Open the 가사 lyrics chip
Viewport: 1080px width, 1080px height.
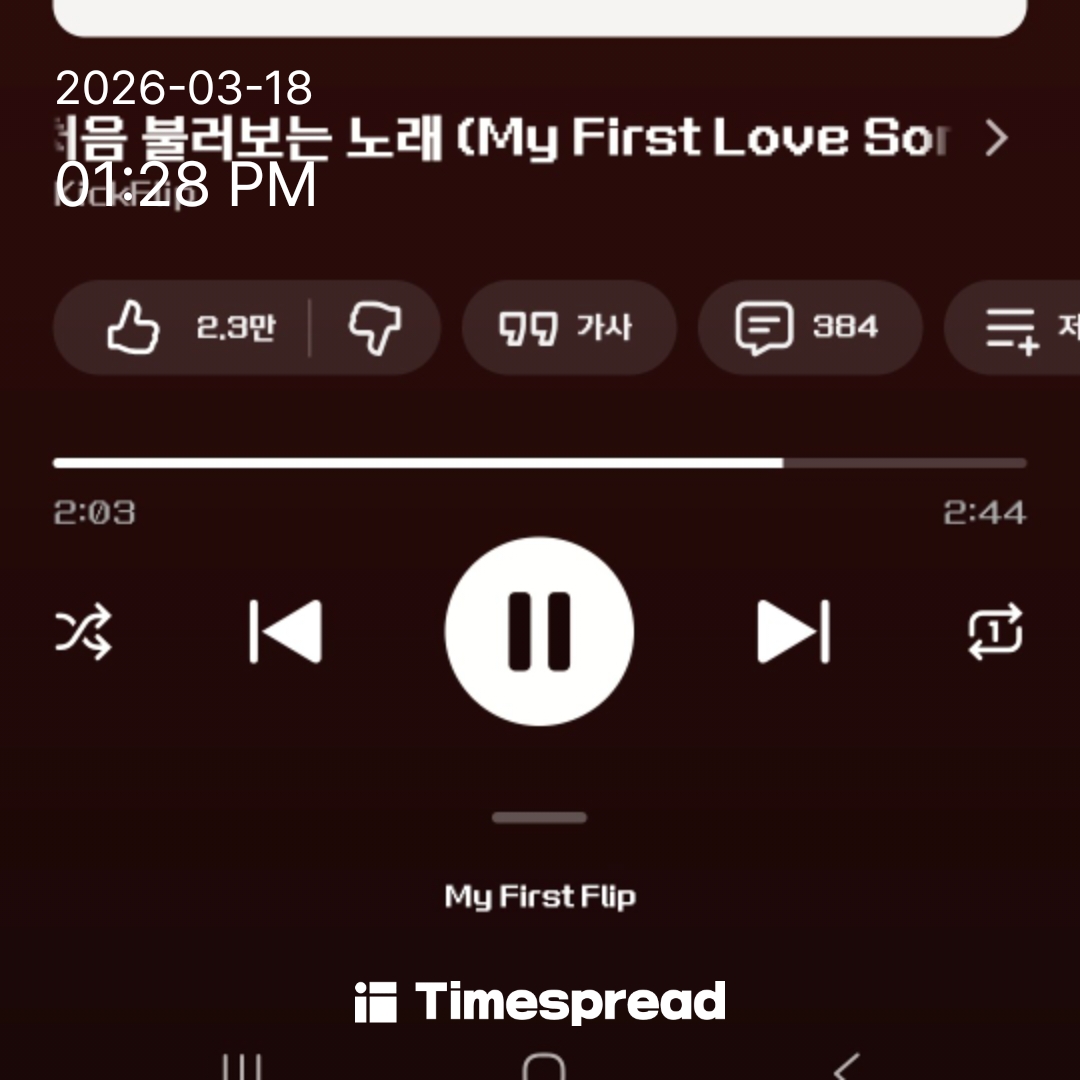(568, 327)
